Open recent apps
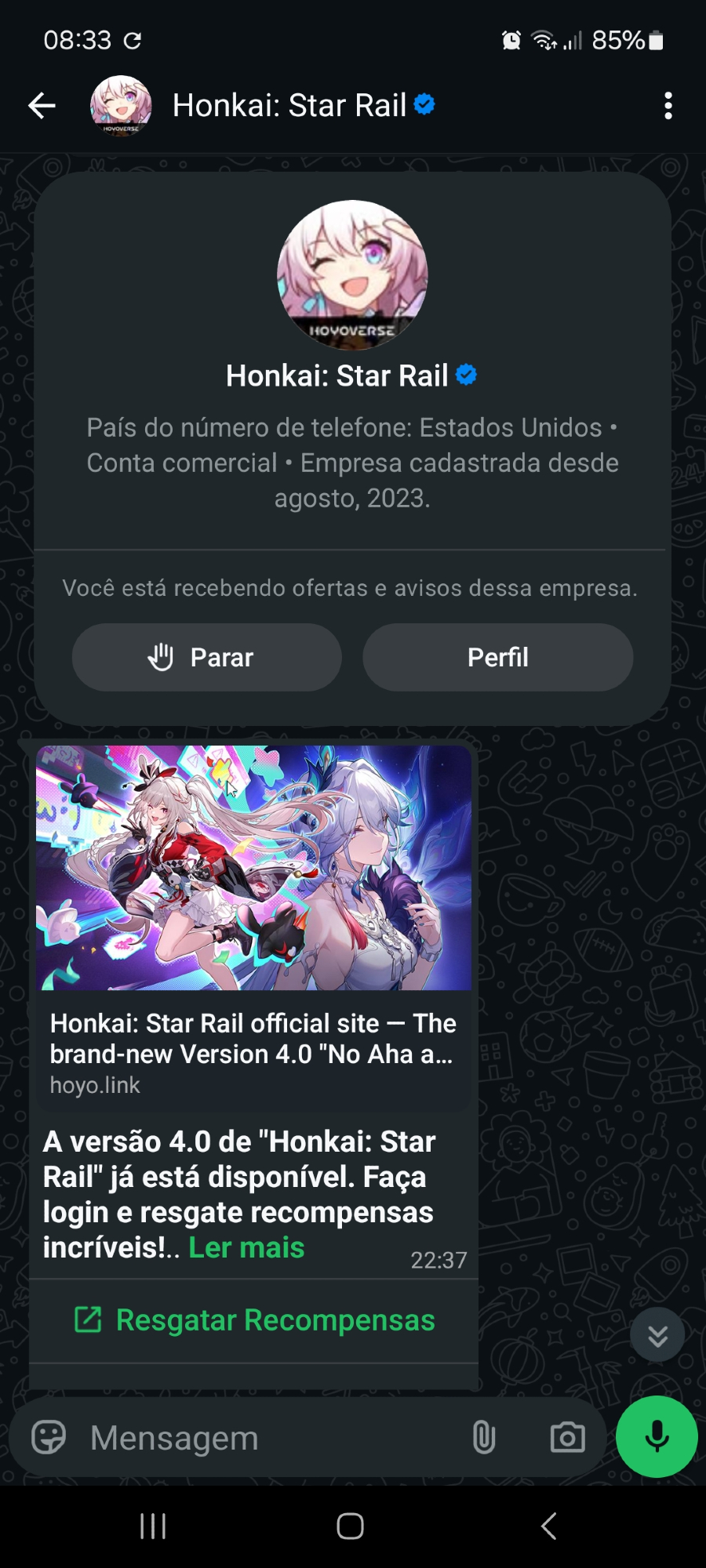Viewport: 706px width, 1568px height. click(x=153, y=1526)
